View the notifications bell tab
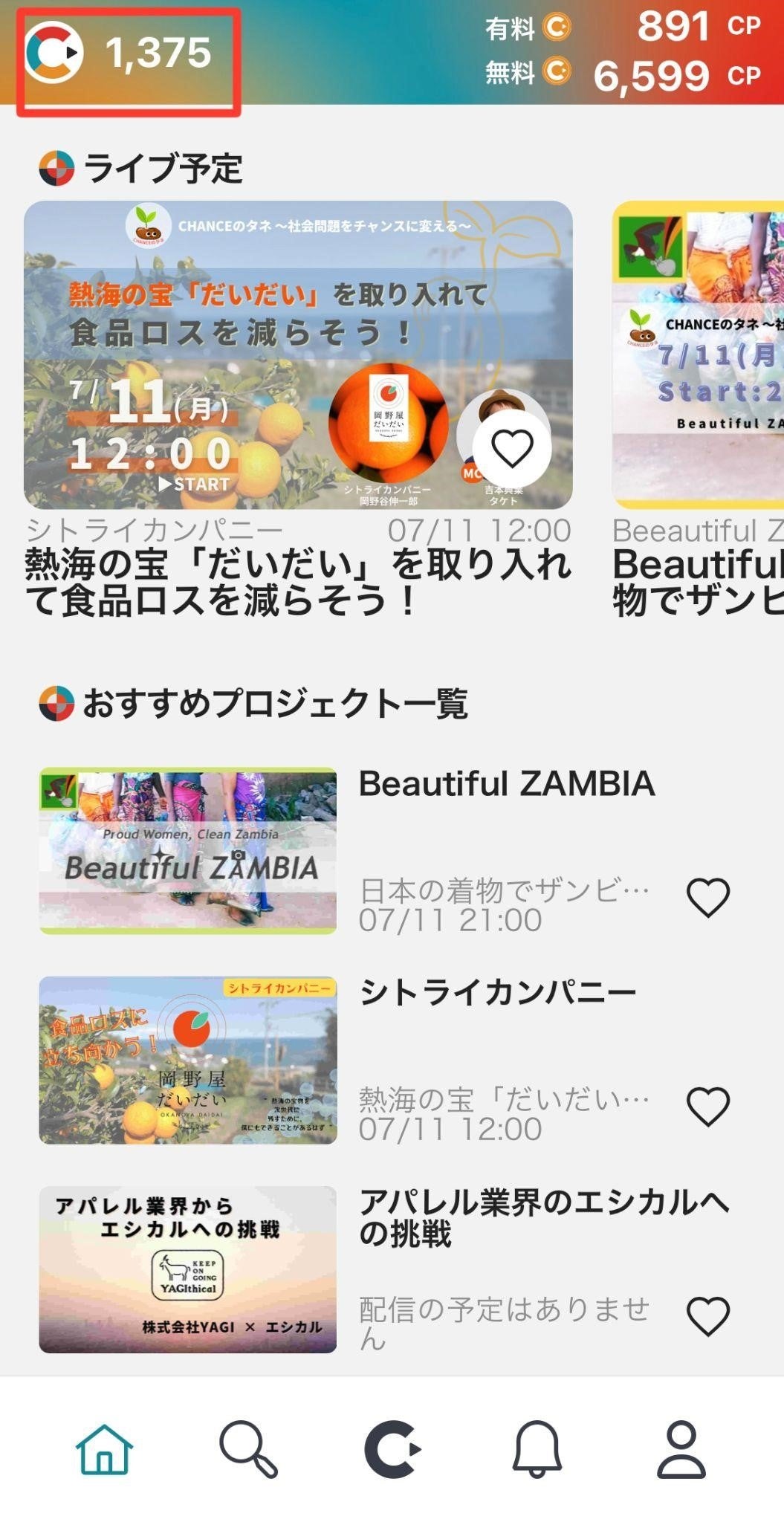The image size is (784, 1522). tap(537, 1449)
